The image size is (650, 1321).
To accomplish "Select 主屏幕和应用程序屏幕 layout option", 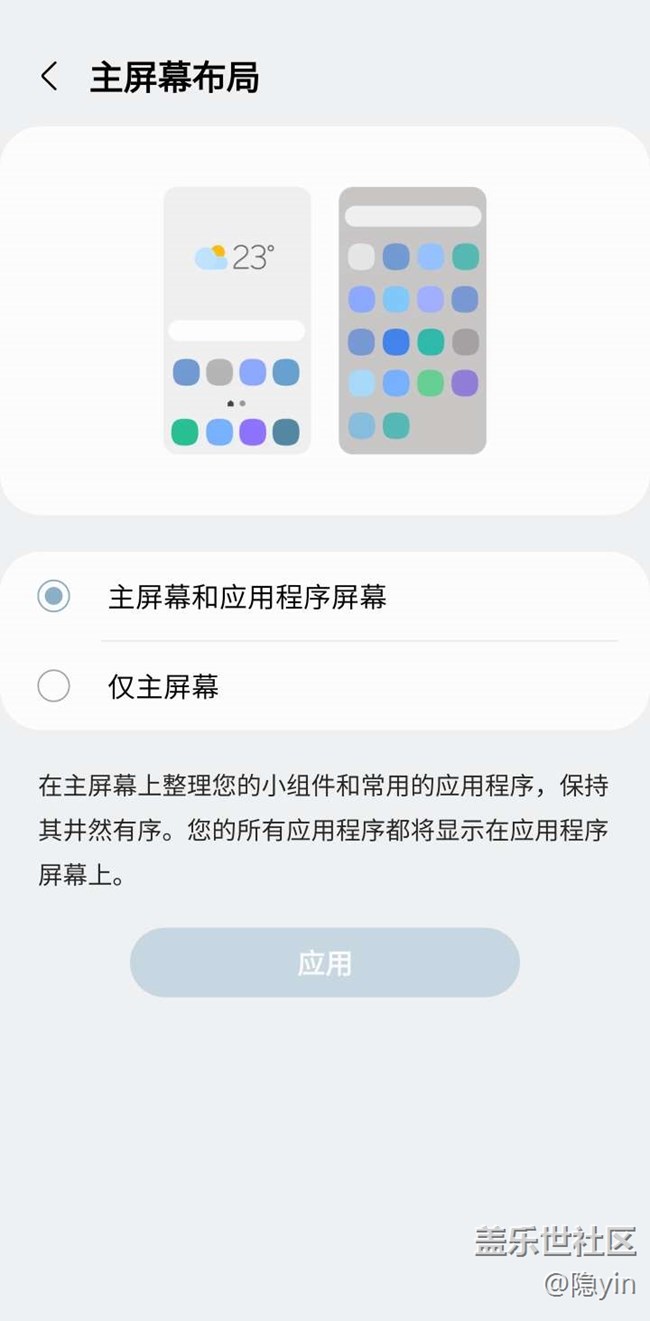I will click(x=54, y=597).
